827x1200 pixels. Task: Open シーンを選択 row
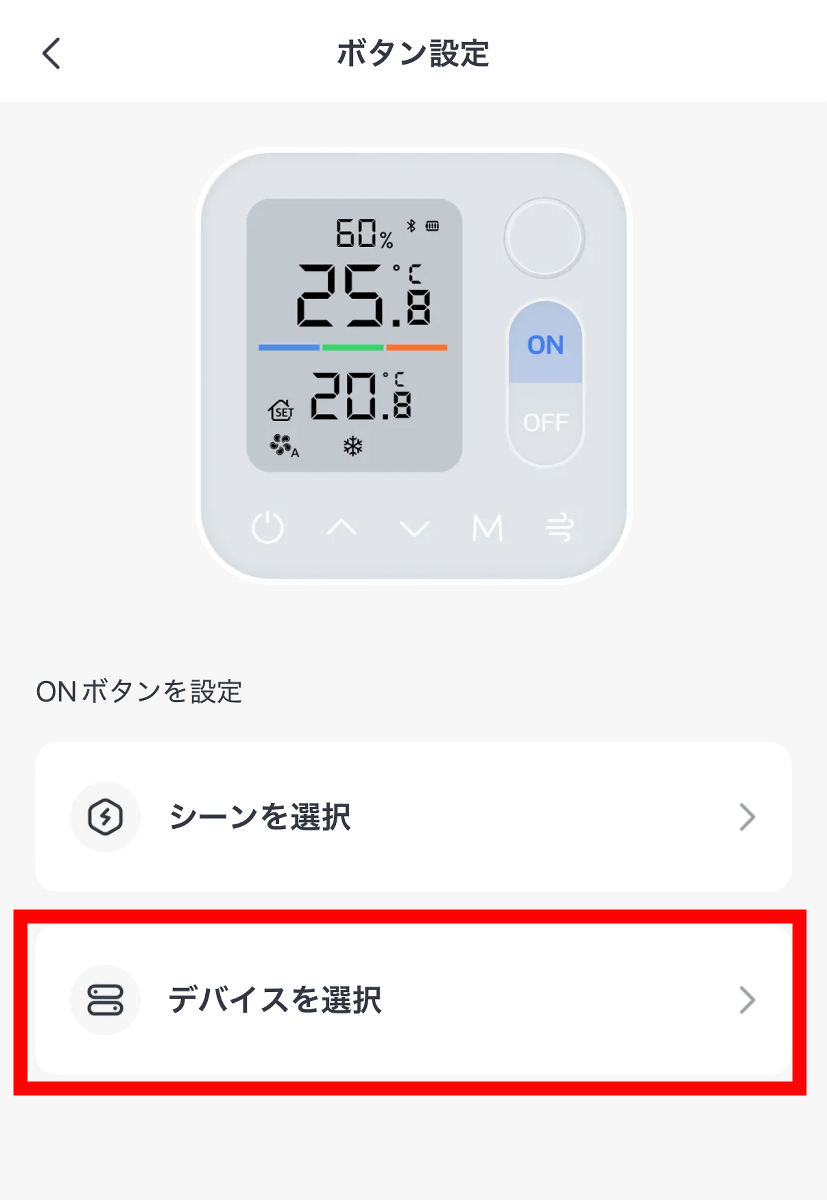pos(413,817)
